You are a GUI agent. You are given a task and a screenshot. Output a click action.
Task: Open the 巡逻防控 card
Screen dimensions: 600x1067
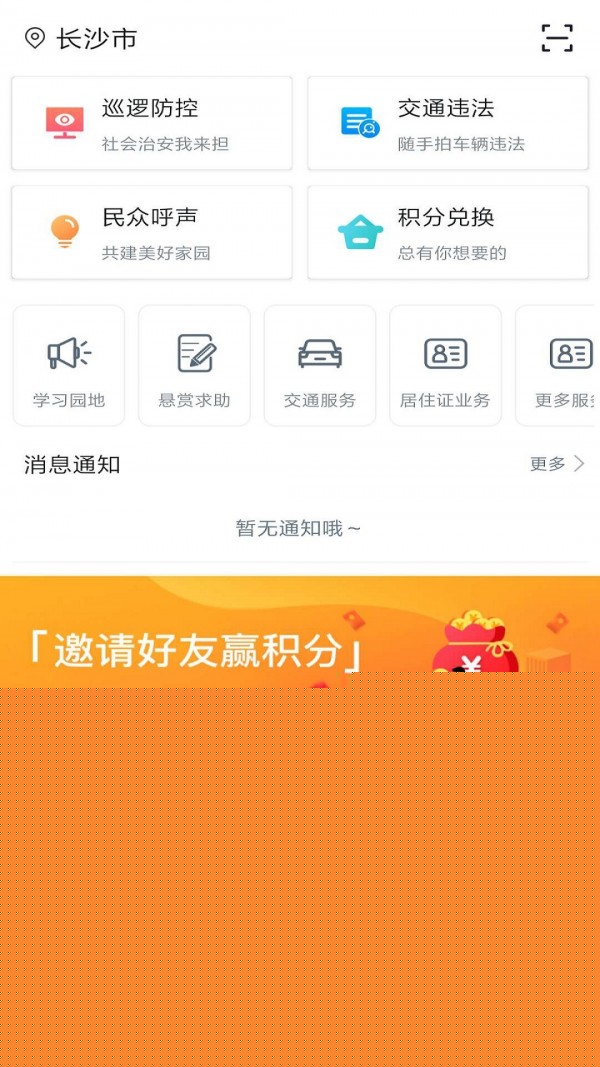click(152, 124)
